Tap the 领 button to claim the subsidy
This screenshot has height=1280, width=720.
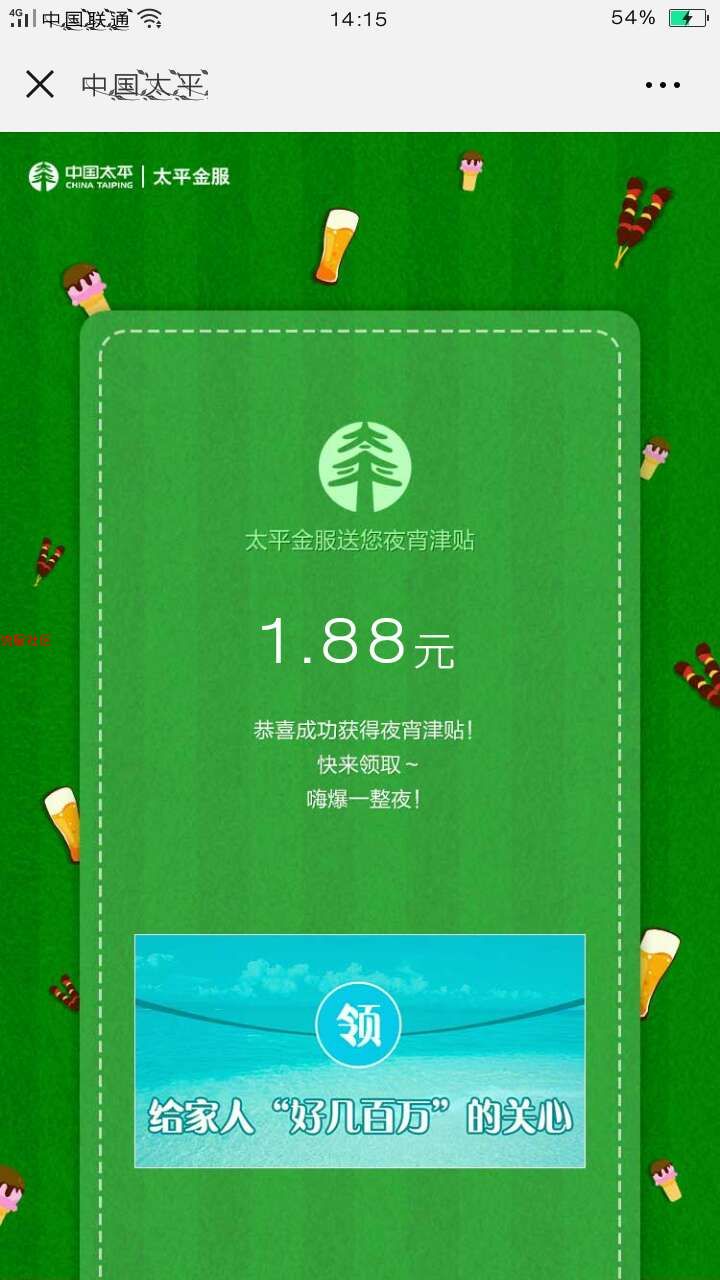pyautogui.click(x=358, y=1026)
